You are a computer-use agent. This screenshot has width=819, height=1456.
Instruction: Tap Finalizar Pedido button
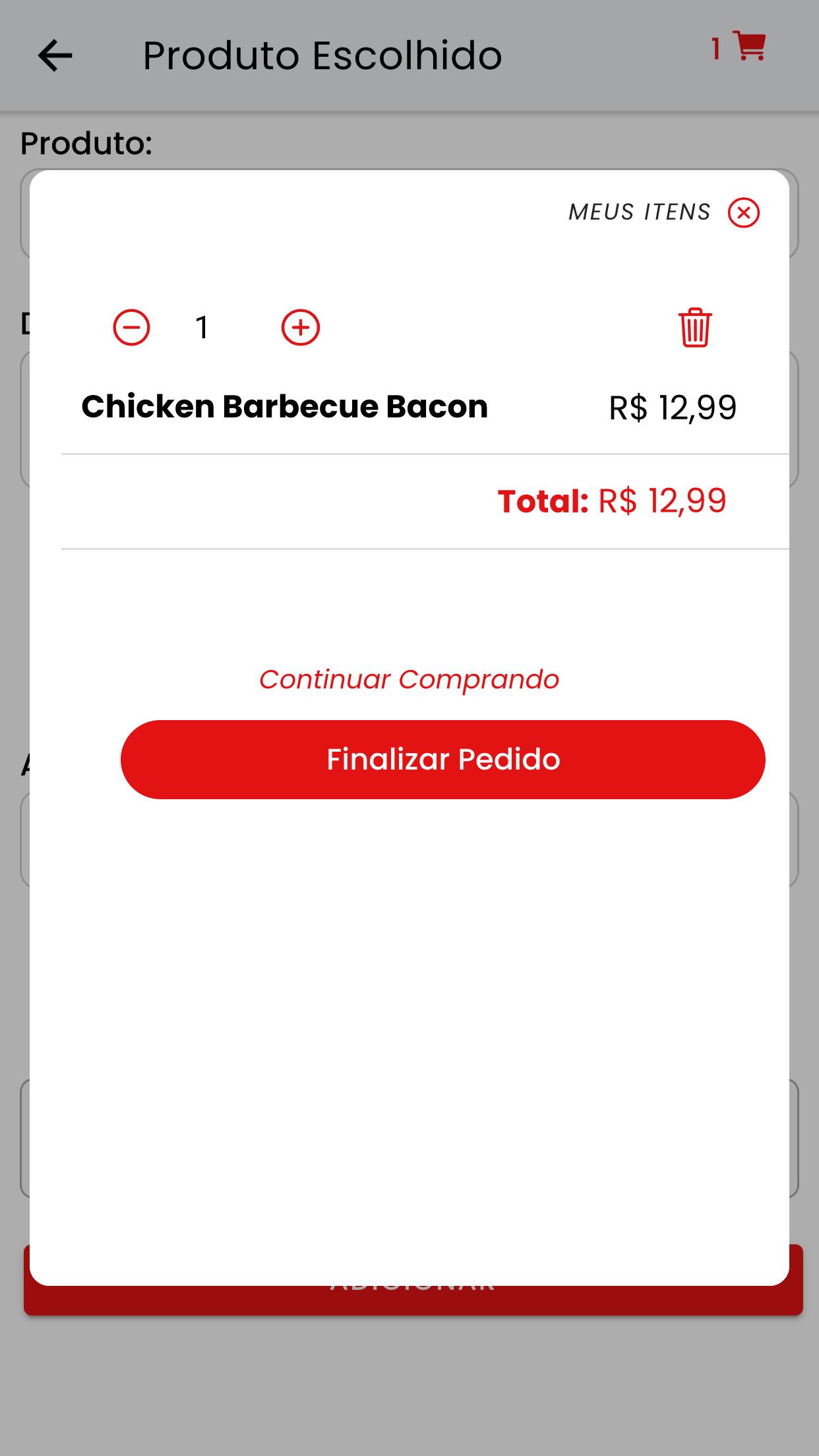443,760
